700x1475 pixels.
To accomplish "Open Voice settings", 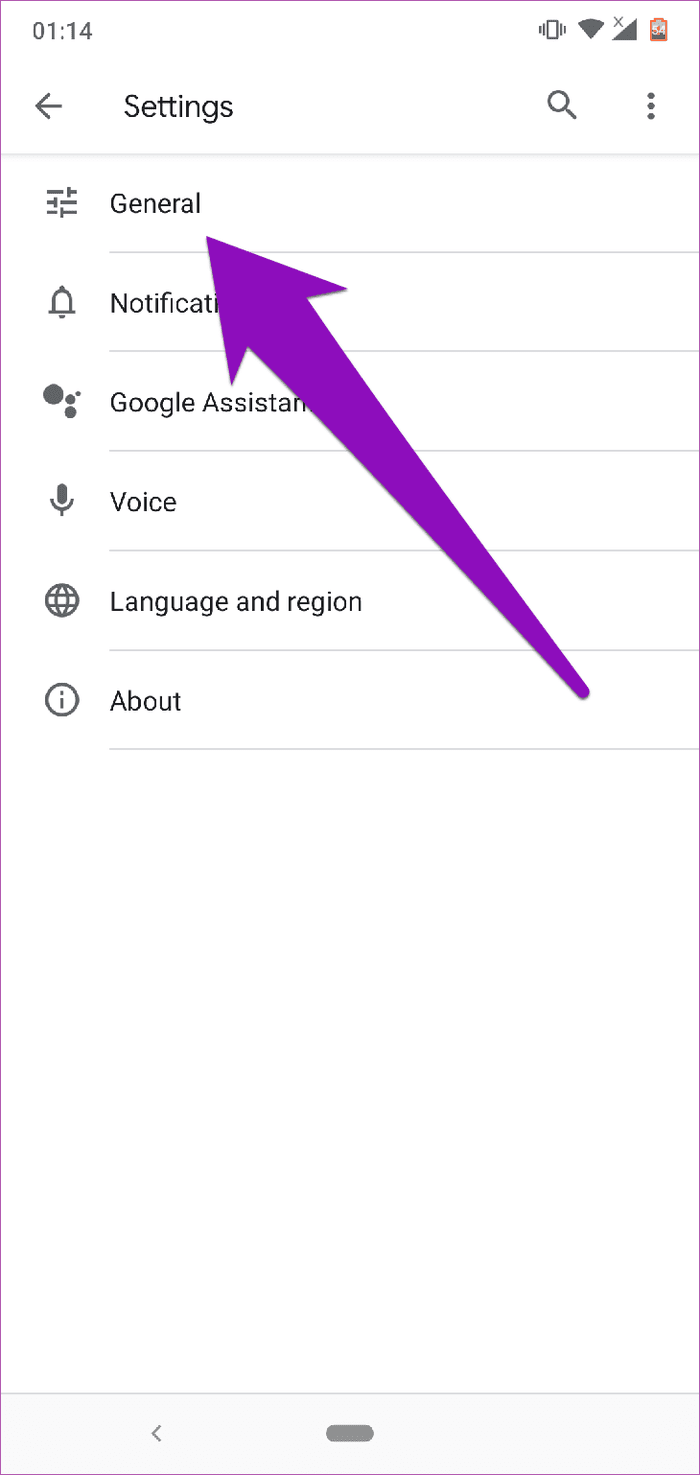I will [350, 501].
